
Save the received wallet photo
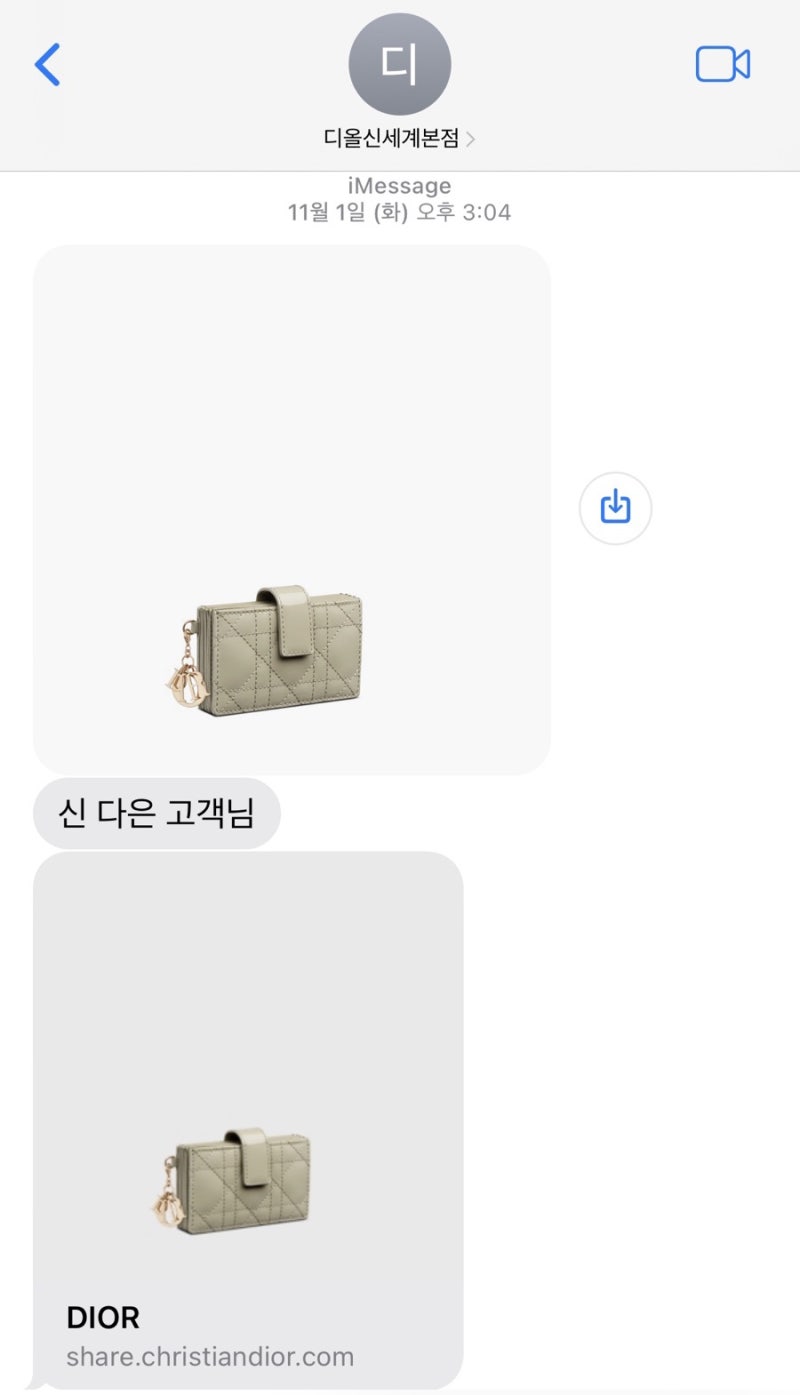pos(615,508)
